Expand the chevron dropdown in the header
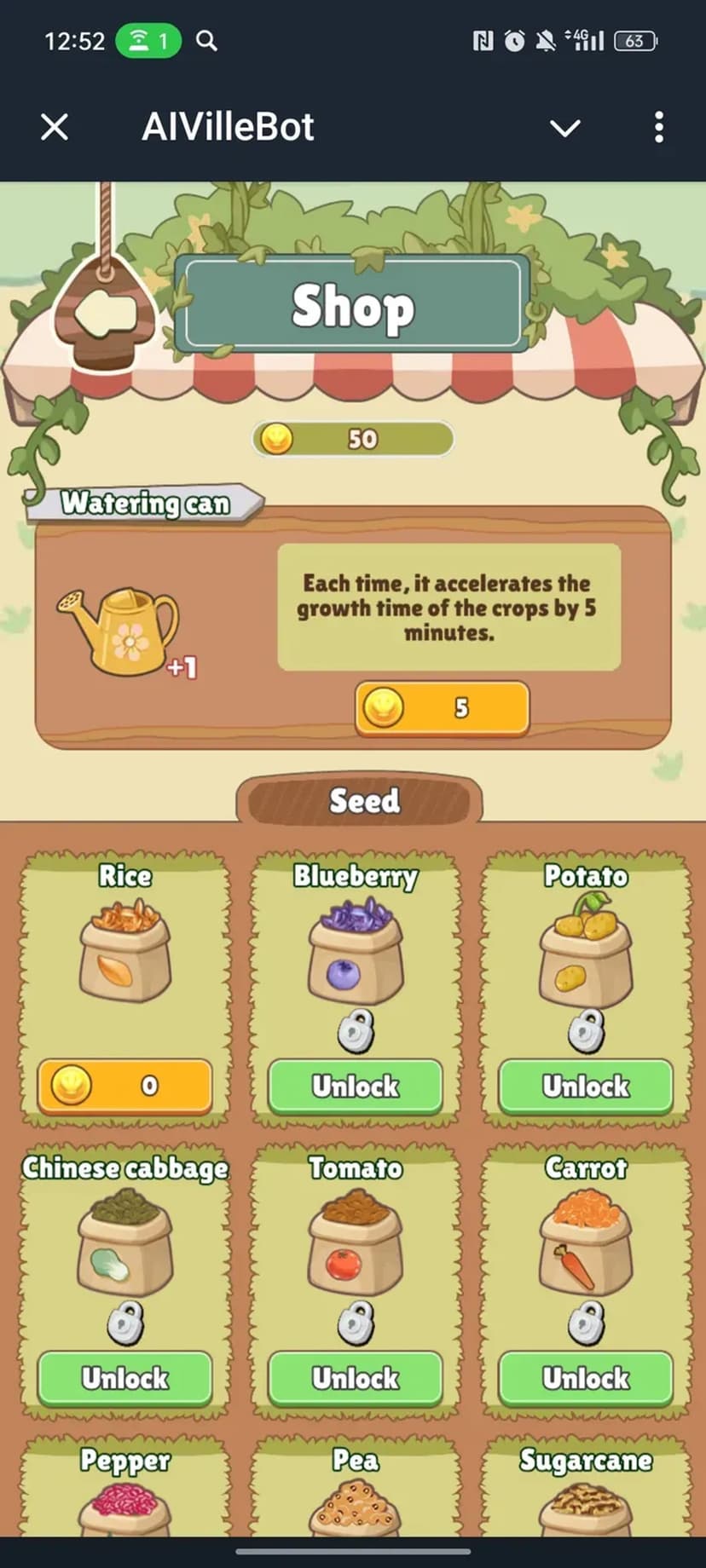The image size is (706, 1568). click(564, 128)
